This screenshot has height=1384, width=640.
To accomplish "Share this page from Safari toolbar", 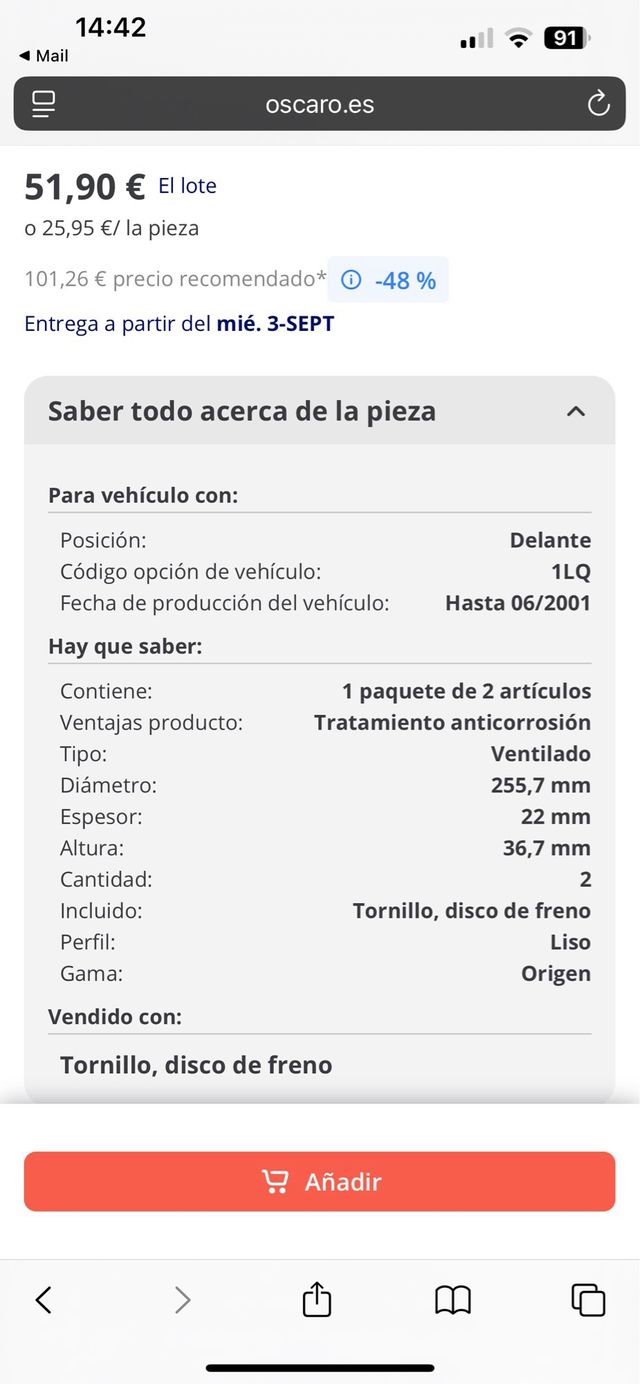I will coord(316,1299).
